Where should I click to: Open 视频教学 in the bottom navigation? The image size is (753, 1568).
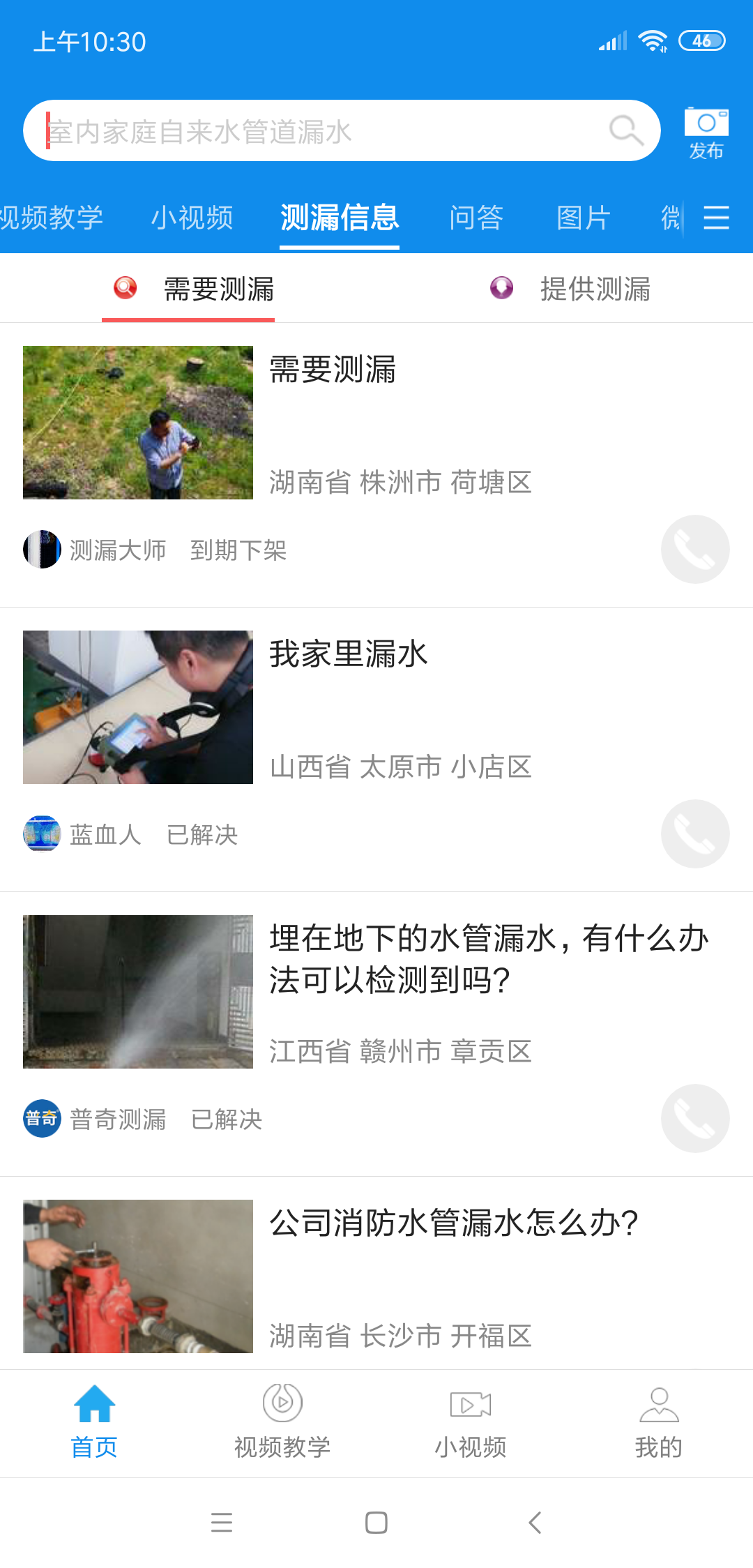[x=282, y=1422]
